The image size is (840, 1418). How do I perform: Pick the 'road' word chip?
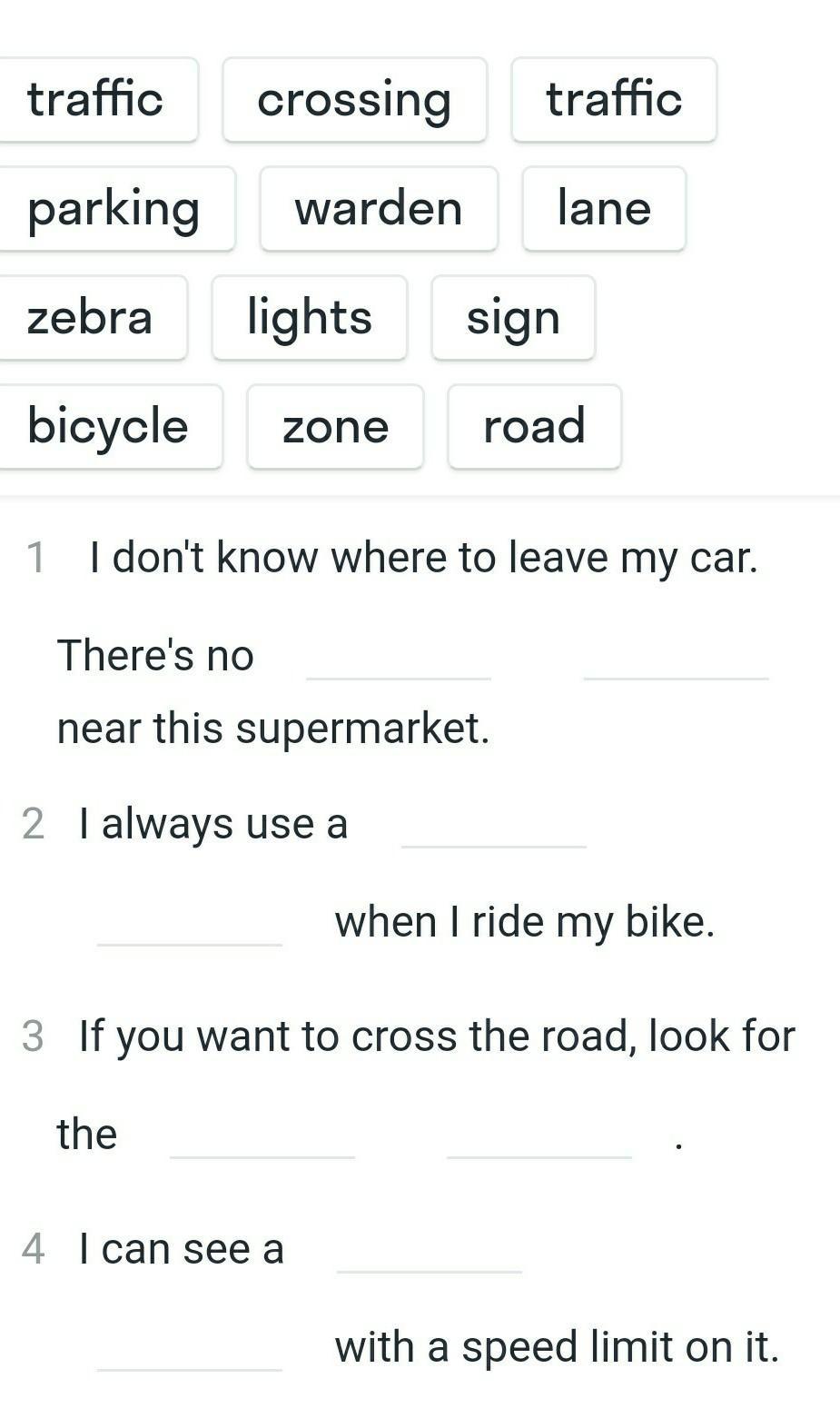click(534, 427)
